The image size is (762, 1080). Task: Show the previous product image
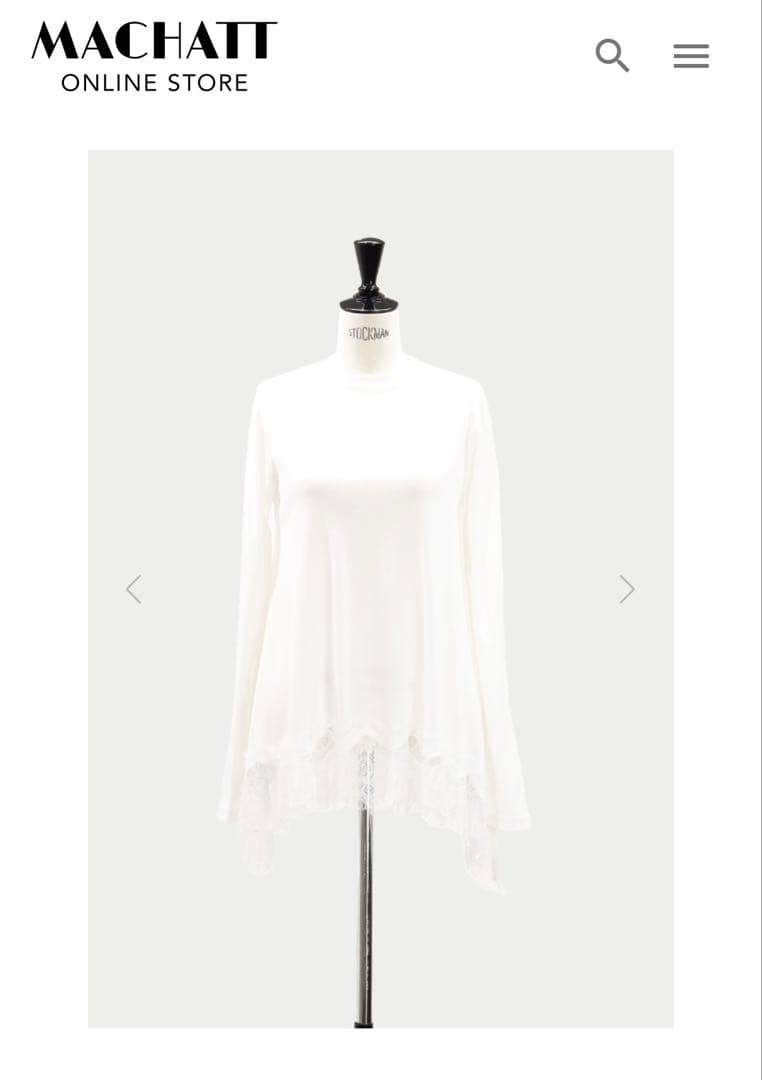[134, 589]
